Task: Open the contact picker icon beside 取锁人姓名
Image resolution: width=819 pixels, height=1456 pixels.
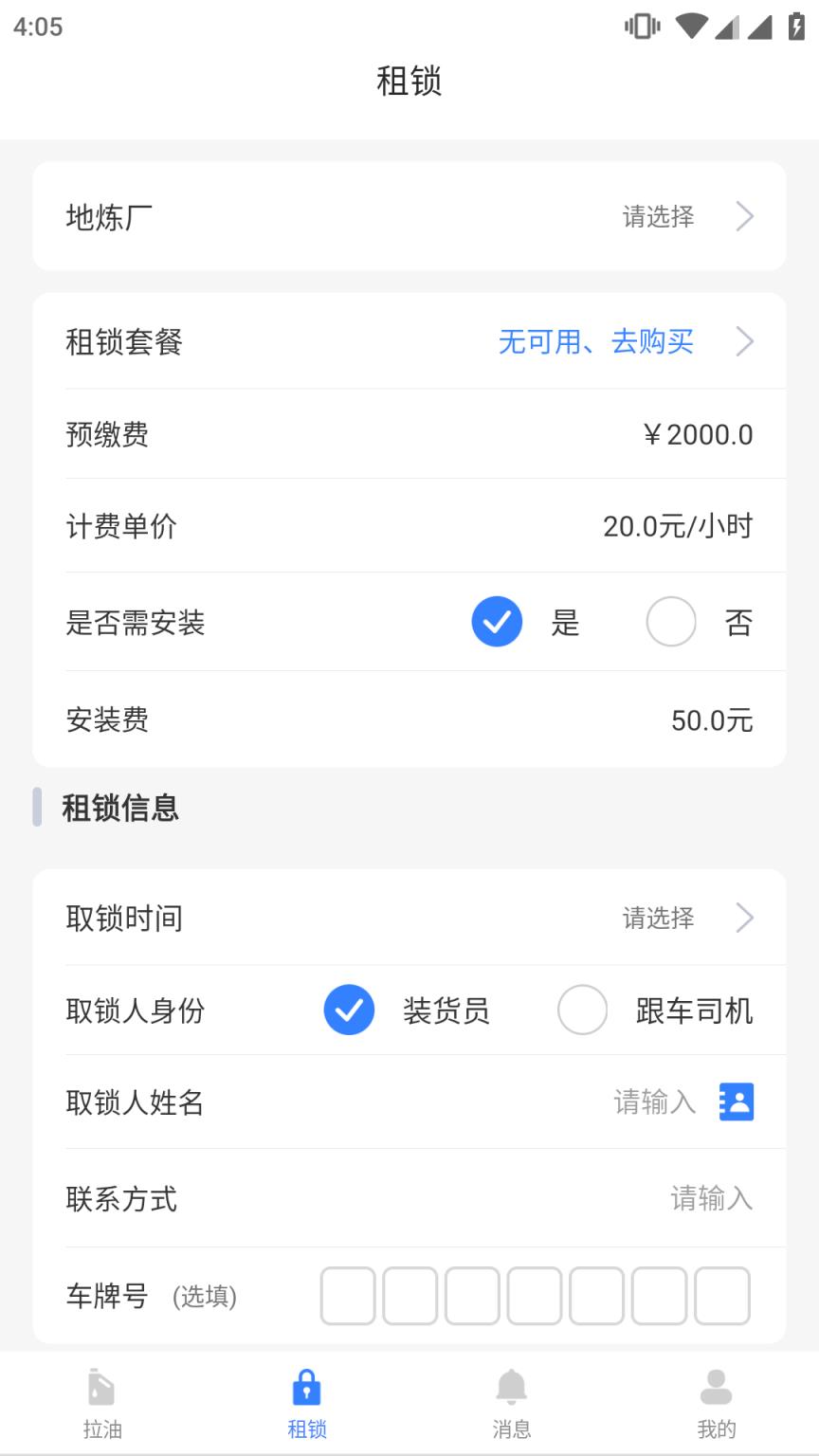Action: 737,1101
